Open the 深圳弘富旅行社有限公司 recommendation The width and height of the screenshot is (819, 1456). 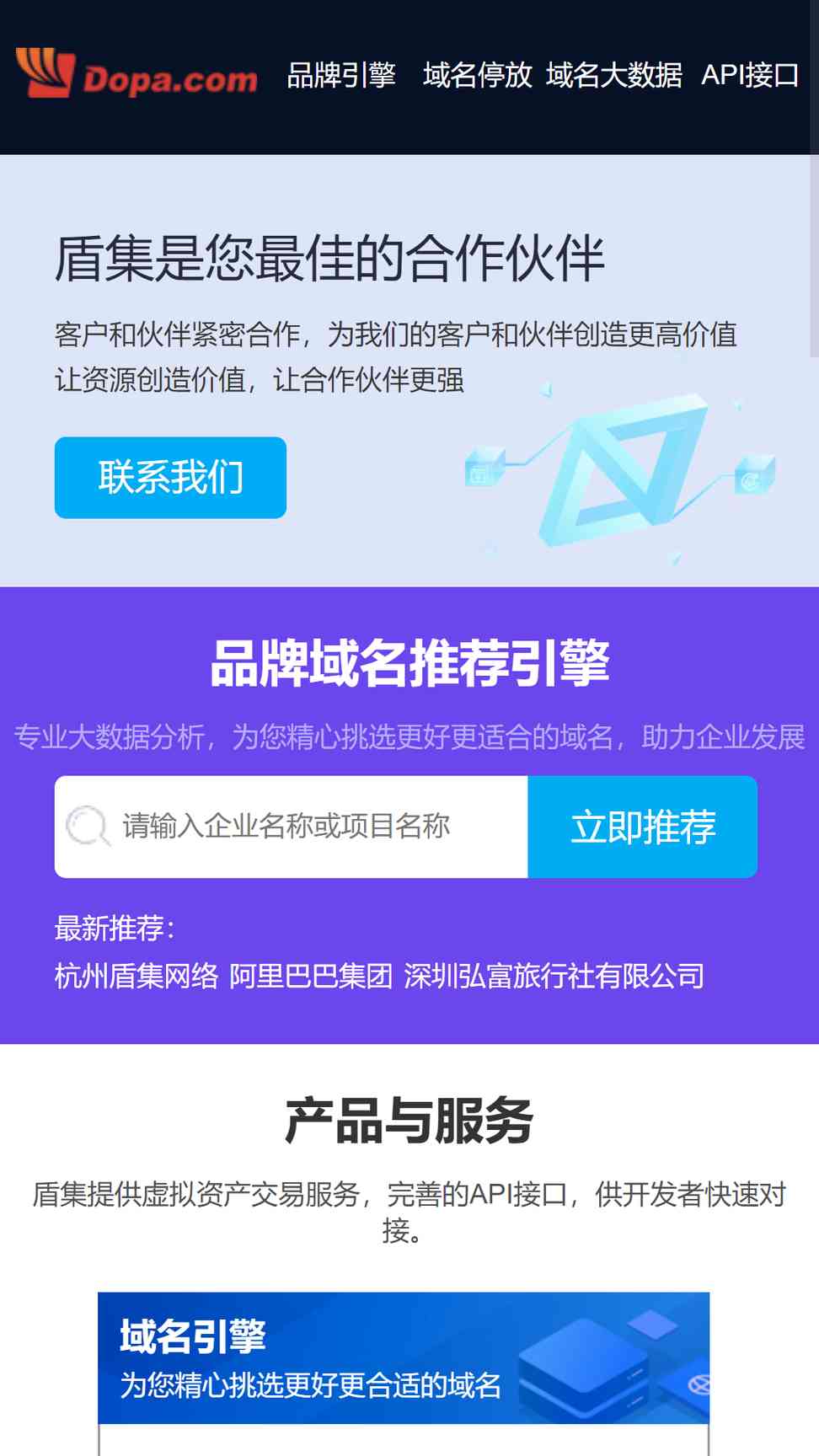(x=554, y=976)
